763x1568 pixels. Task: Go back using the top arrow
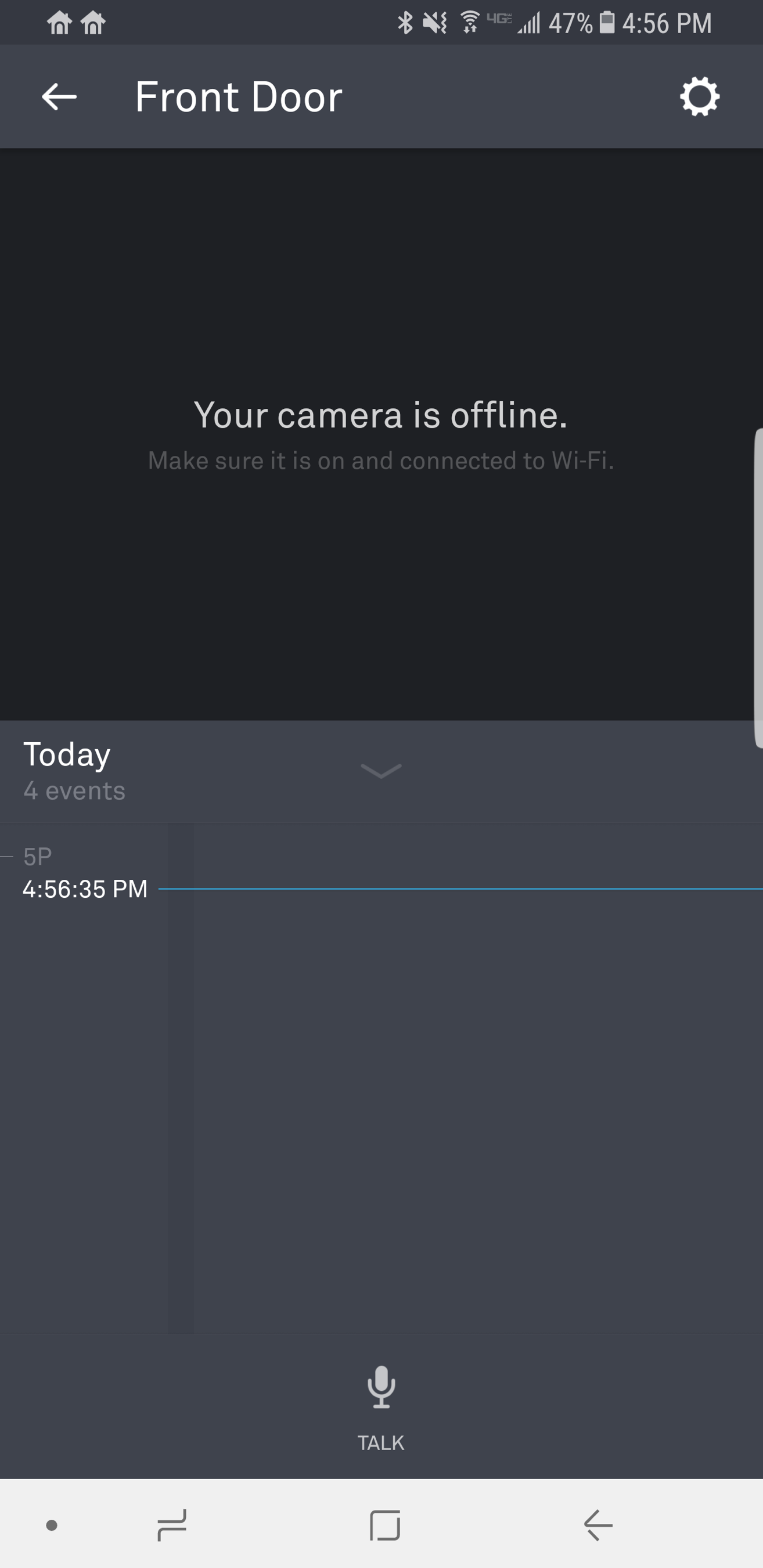[59, 97]
